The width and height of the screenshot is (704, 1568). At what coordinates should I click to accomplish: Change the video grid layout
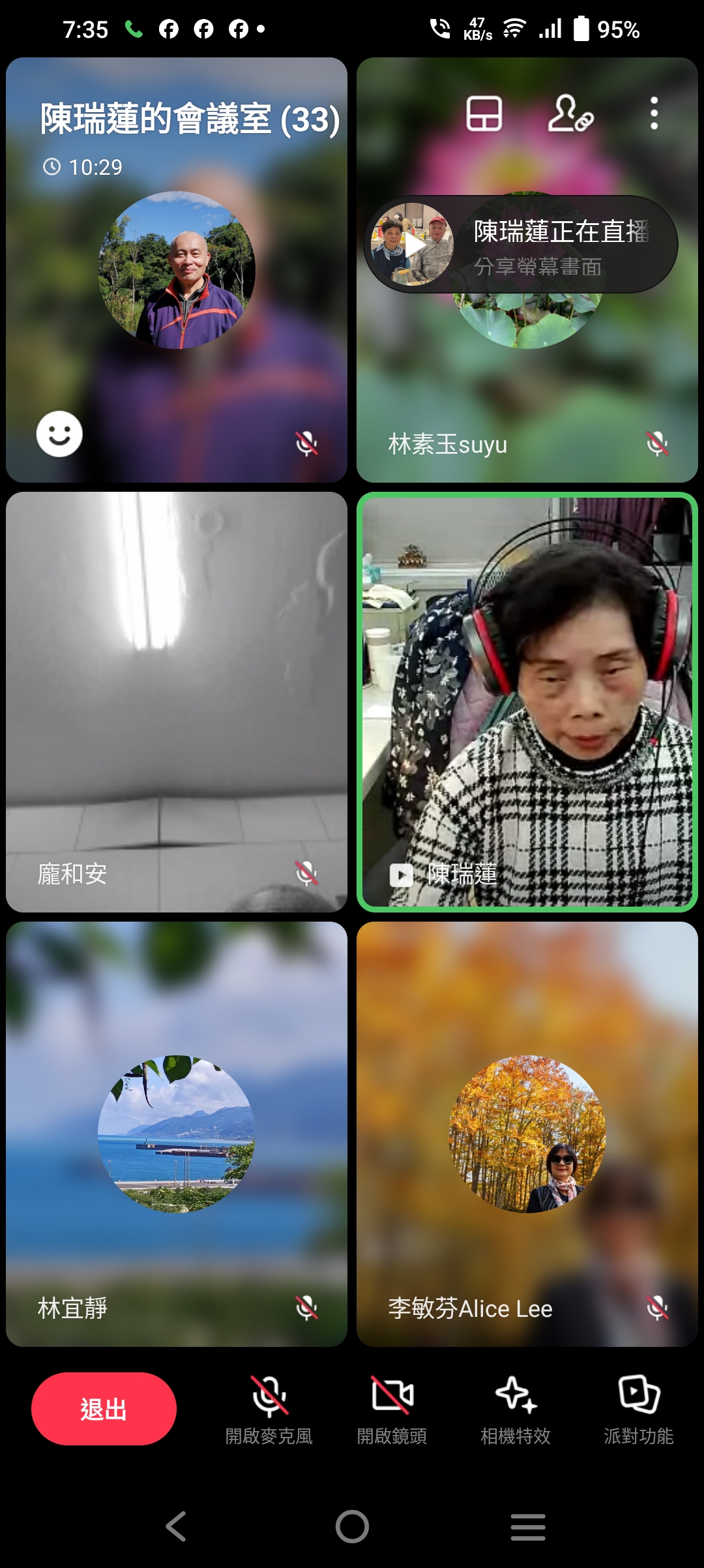point(484,114)
